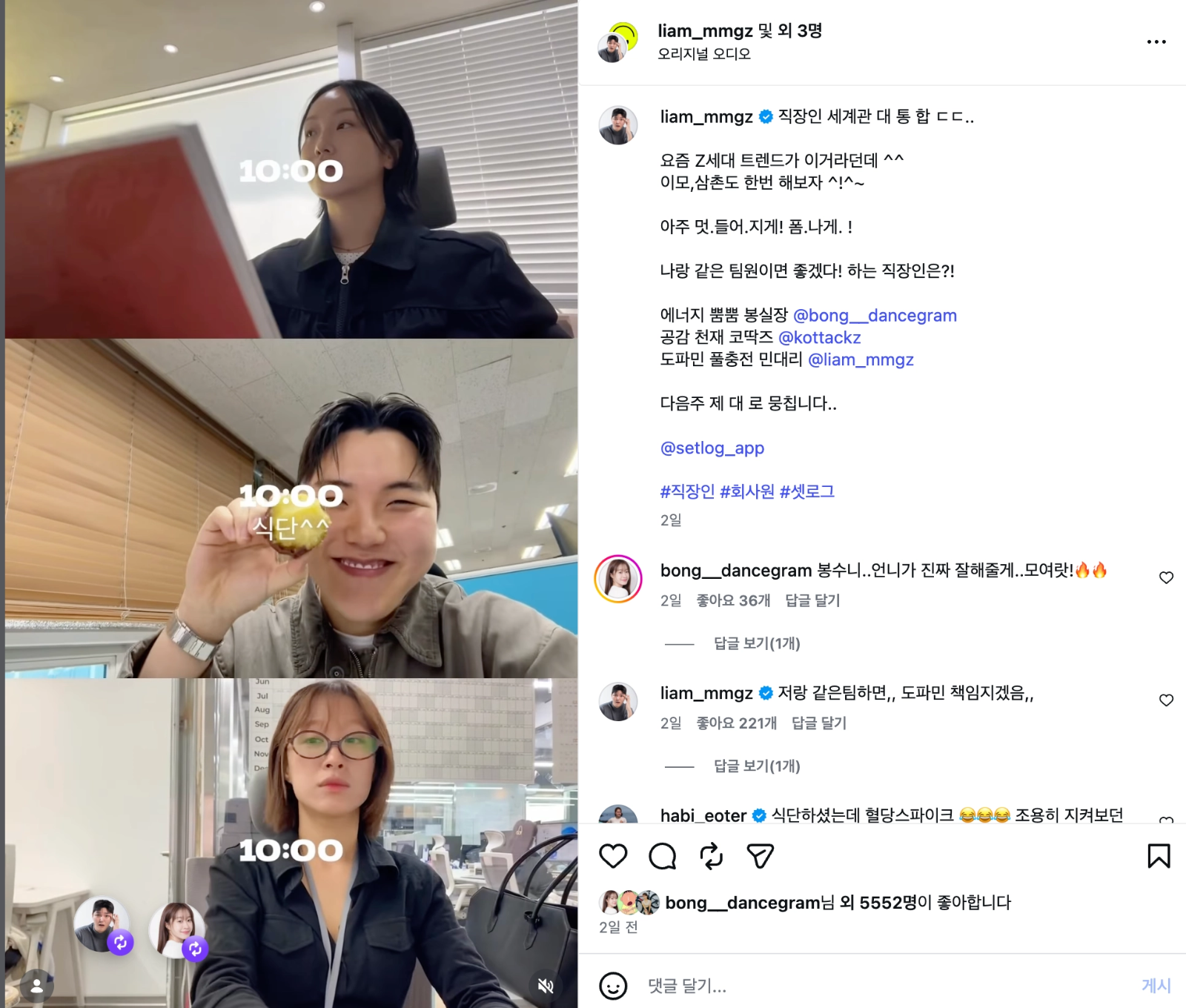Reply to bong__dancegram's comment

pos(812,600)
